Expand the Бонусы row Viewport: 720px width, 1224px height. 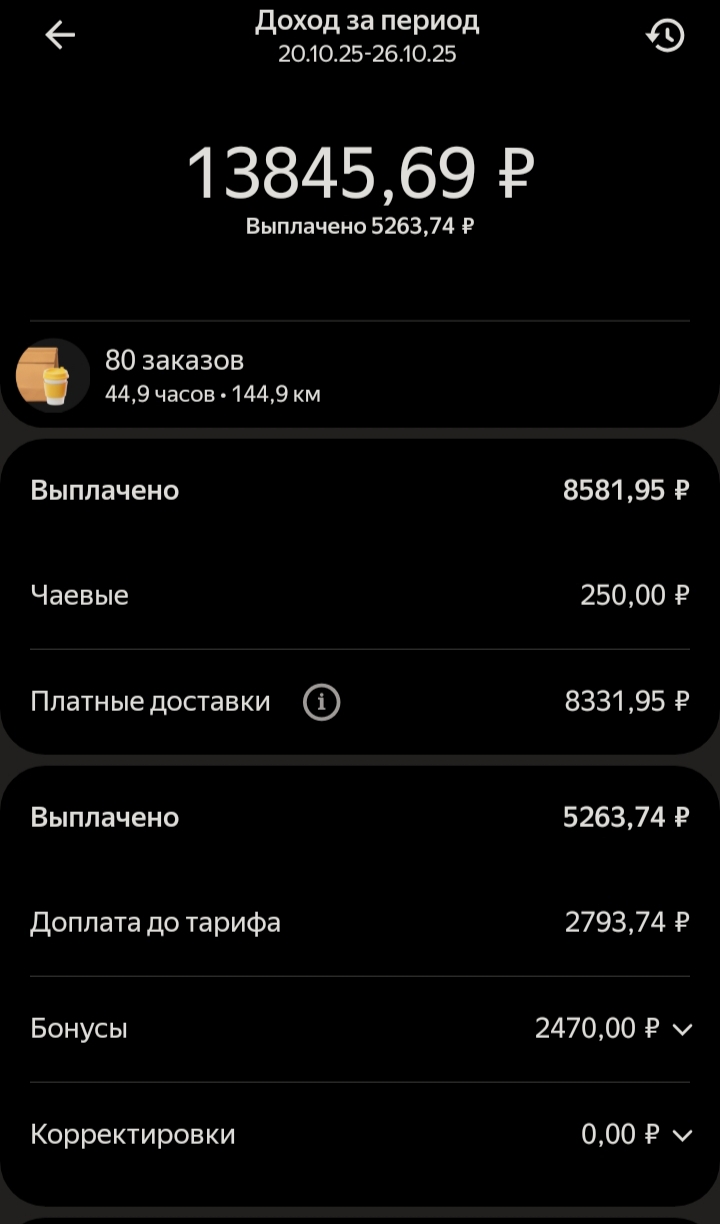682,1029
